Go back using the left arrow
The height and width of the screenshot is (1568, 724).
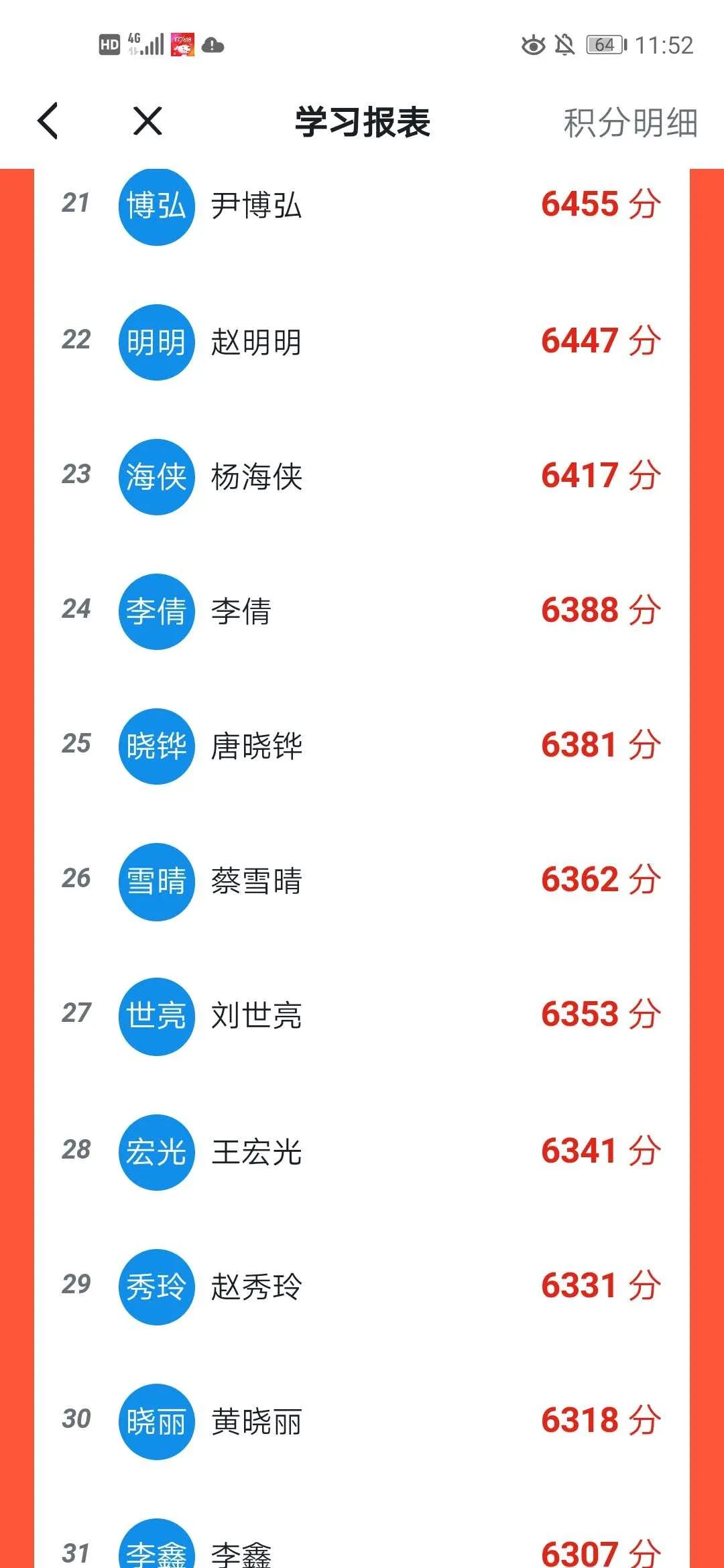[x=48, y=121]
